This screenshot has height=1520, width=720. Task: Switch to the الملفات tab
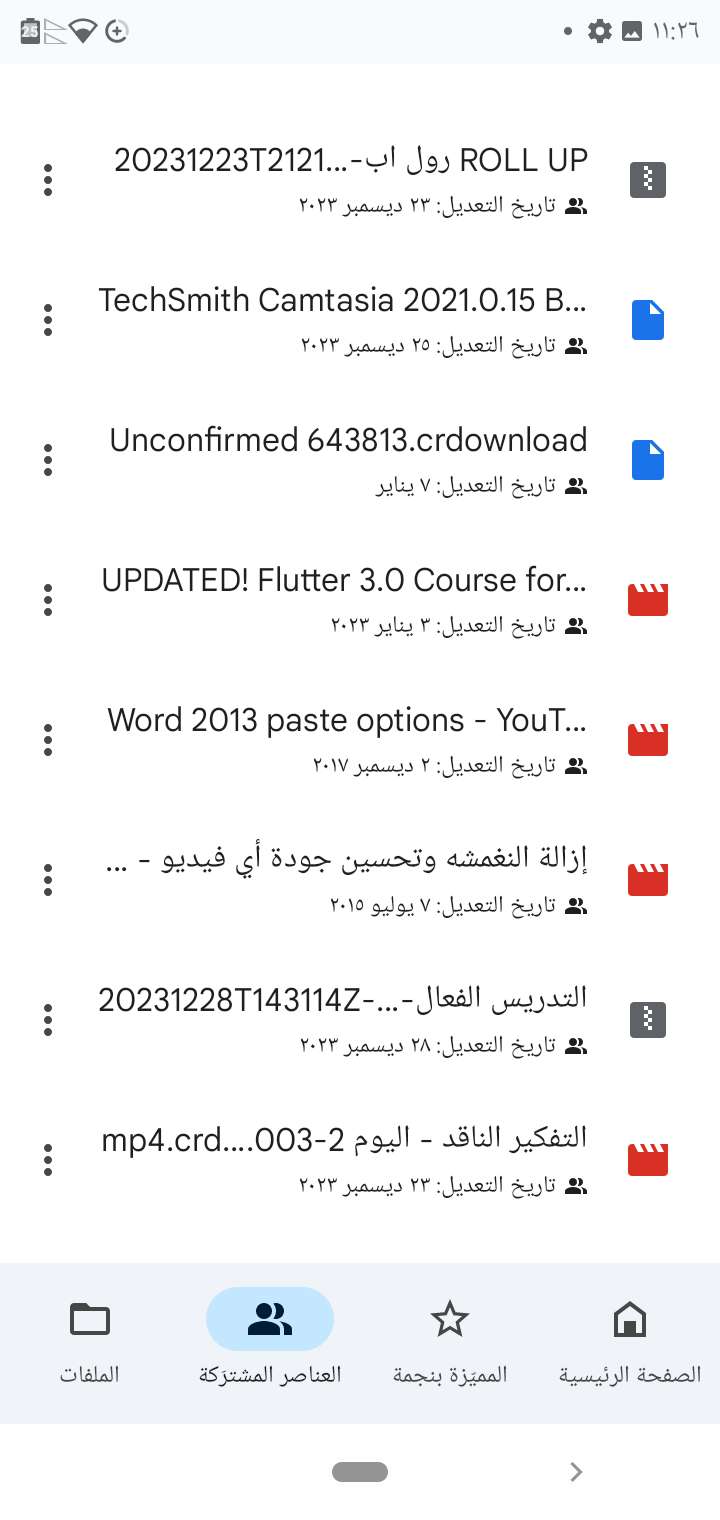pos(90,1343)
